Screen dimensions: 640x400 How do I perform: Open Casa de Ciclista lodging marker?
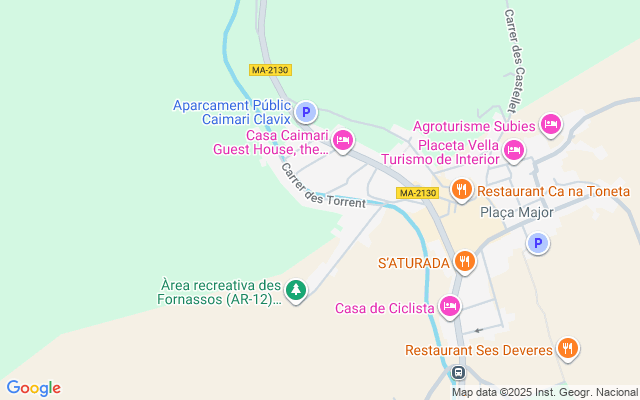[450, 307]
